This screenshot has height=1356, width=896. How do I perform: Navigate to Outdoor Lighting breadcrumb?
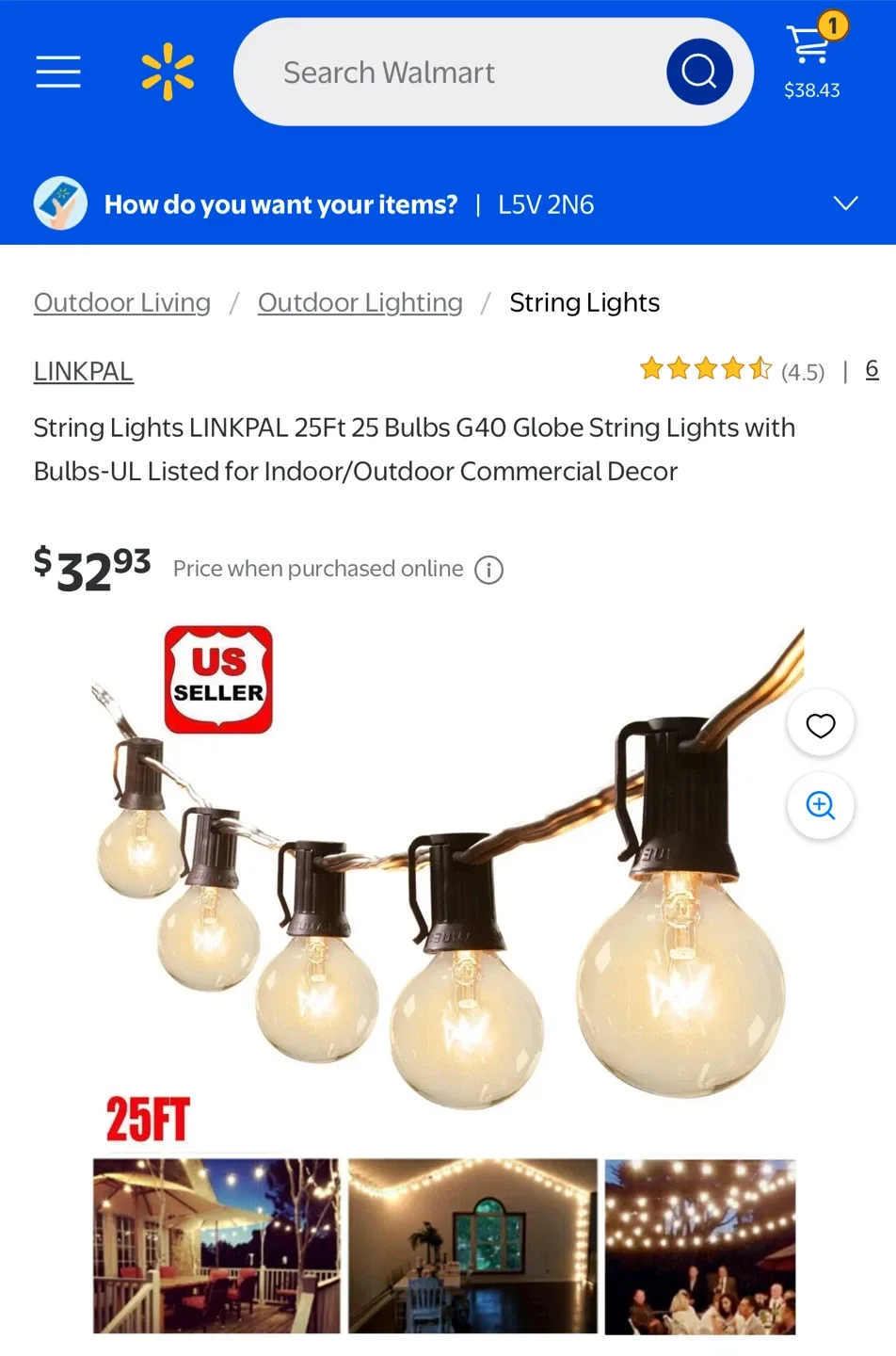360,302
